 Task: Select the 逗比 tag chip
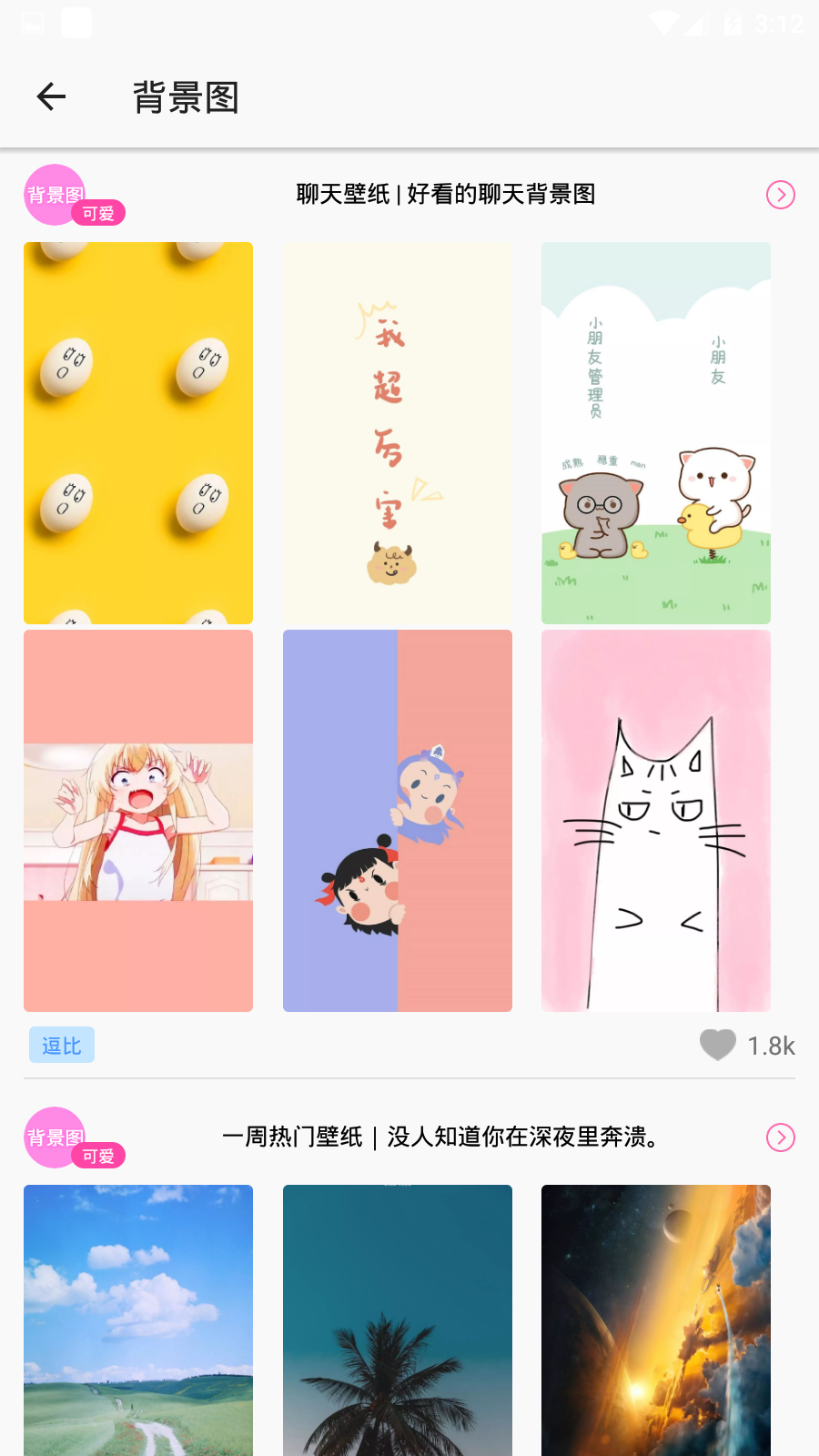62,1046
